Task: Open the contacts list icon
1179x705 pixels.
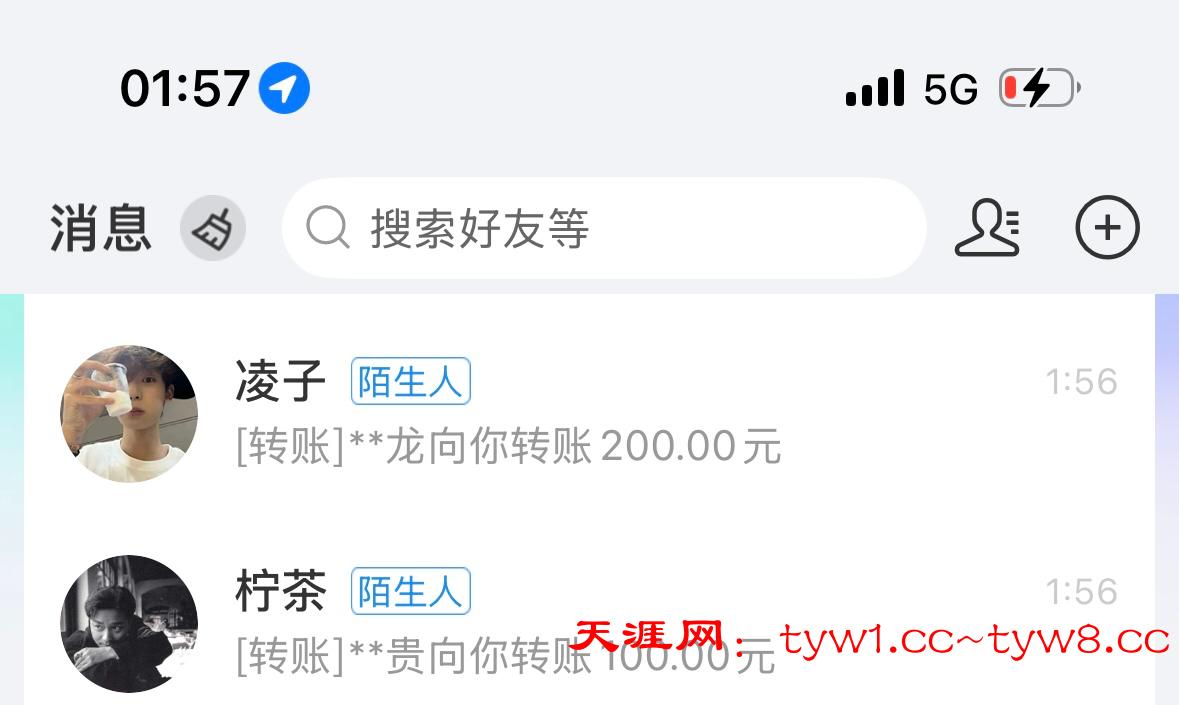Action: click(986, 229)
